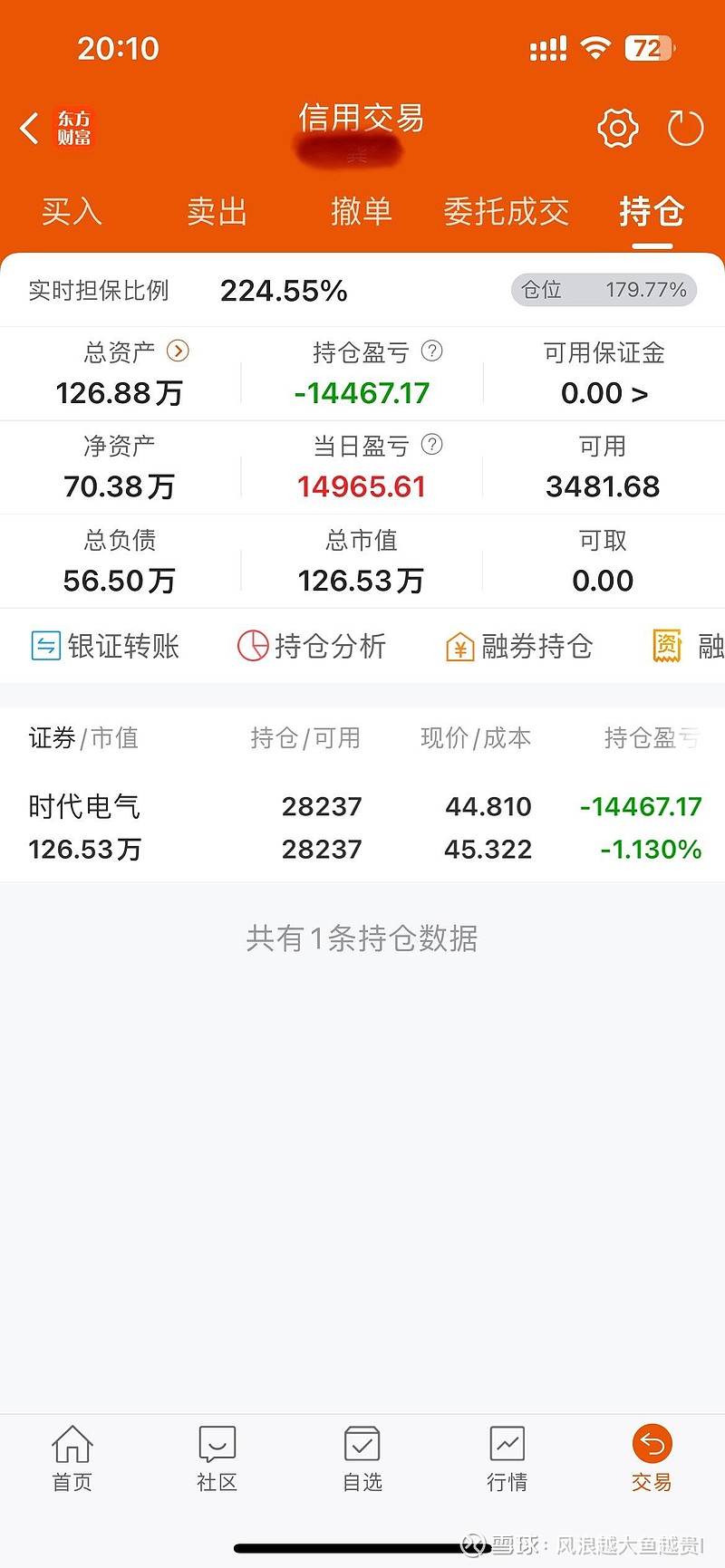This screenshot has height=1568, width=725.
Task: Open the 自选 watchlist tab
Action: pyautogui.click(x=362, y=1458)
